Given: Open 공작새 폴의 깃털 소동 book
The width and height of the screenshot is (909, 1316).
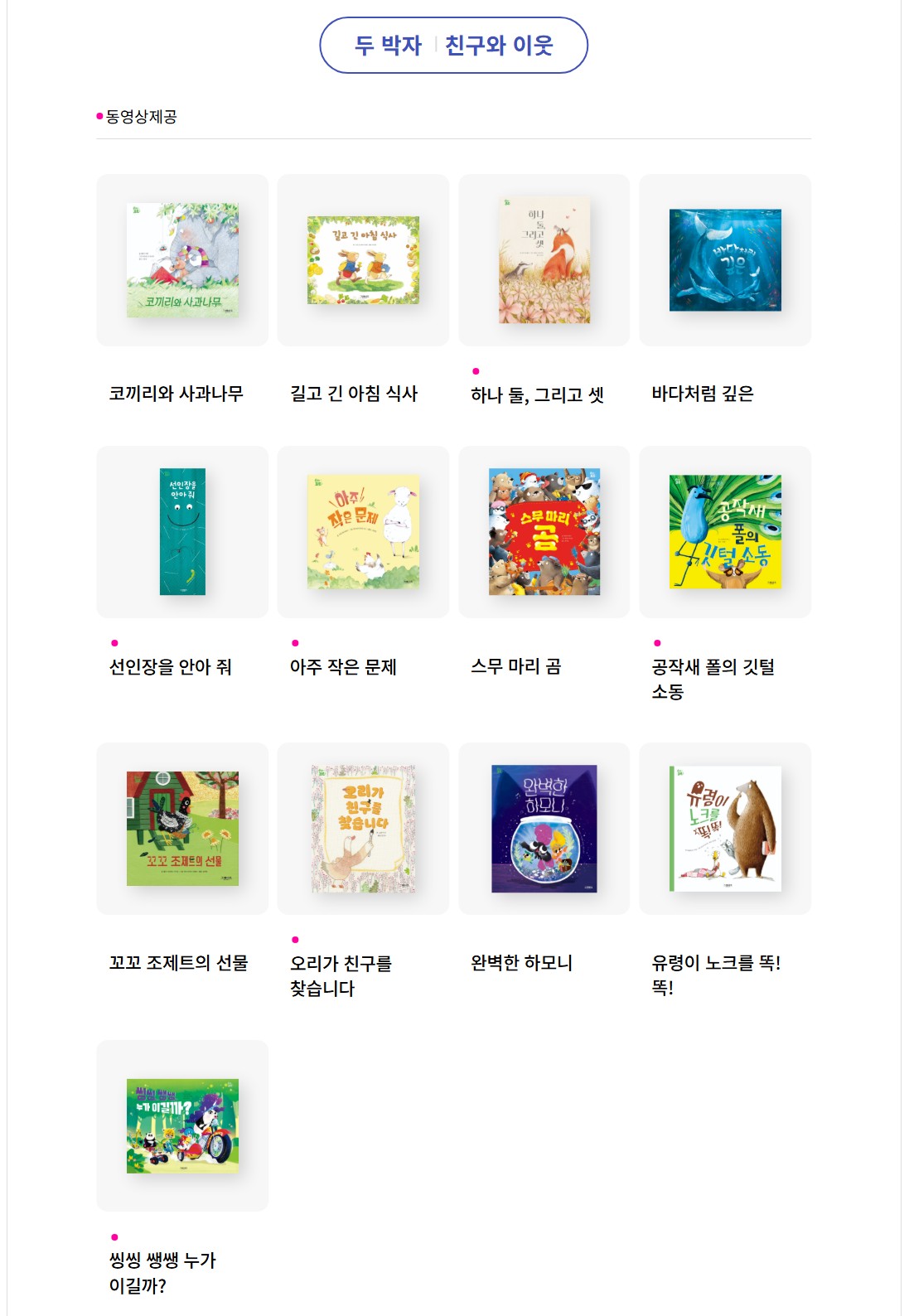Looking at the screenshot, I should click(725, 531).
